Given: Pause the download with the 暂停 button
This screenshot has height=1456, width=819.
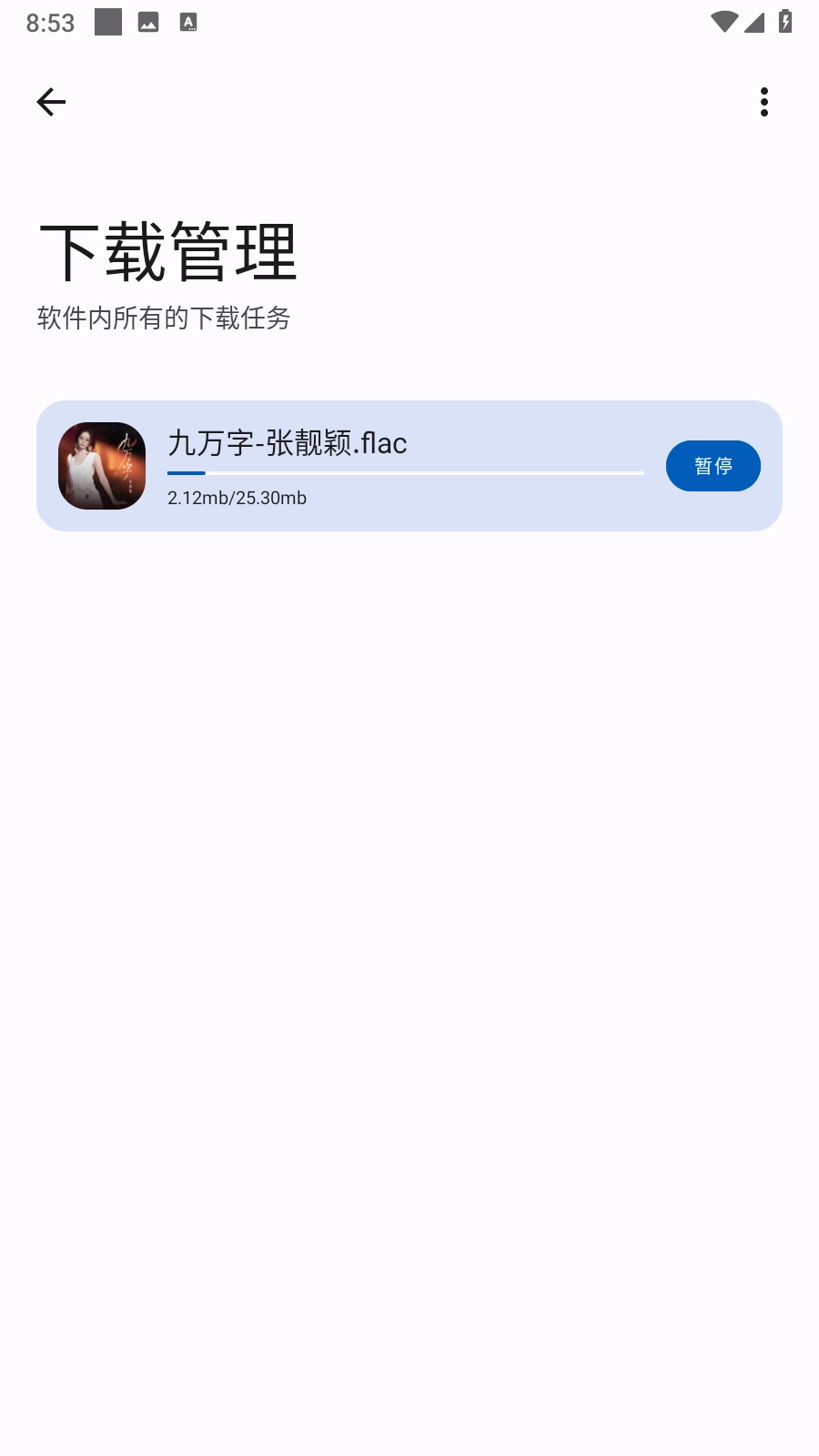Looking at the screenshot, I should coord(713,466).
